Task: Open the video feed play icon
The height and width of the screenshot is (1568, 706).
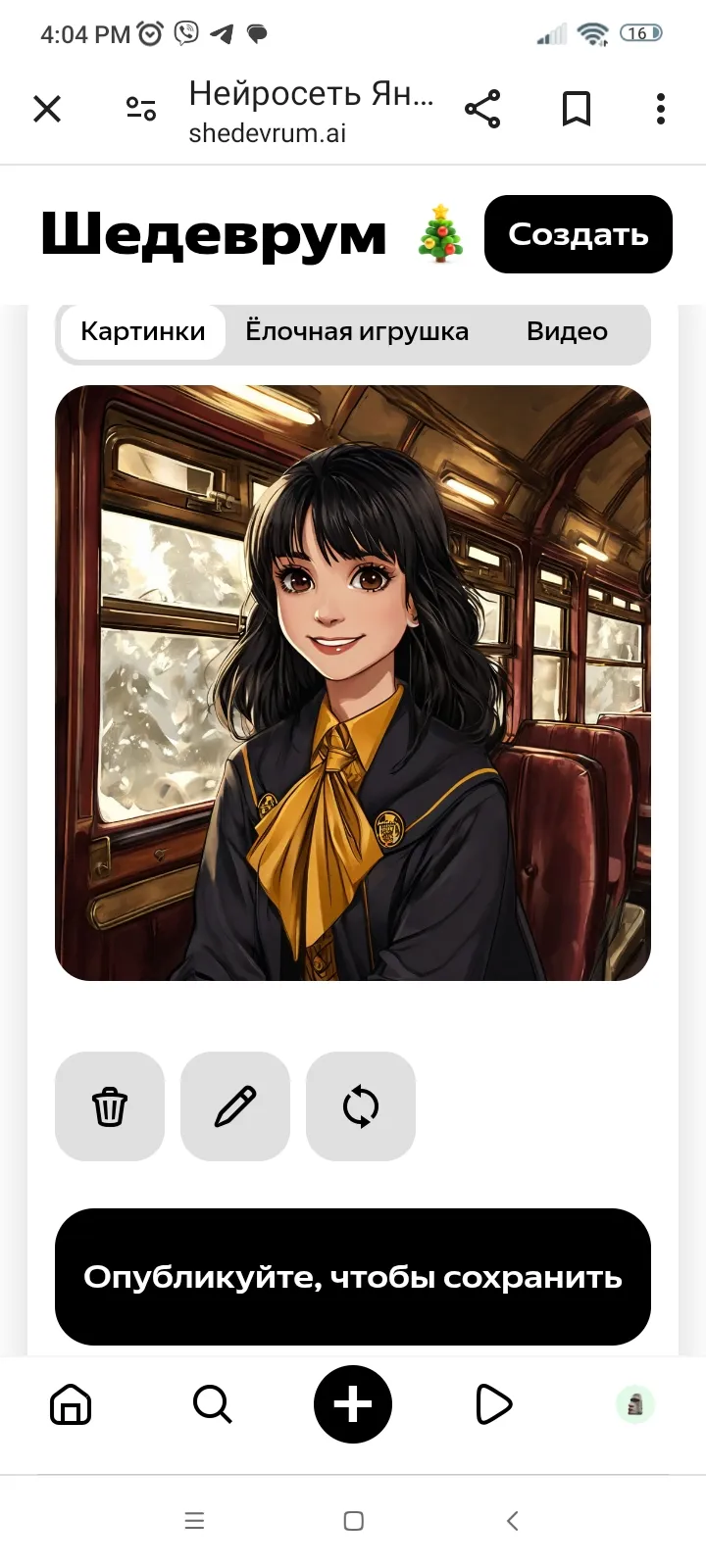Action: 493,1404
